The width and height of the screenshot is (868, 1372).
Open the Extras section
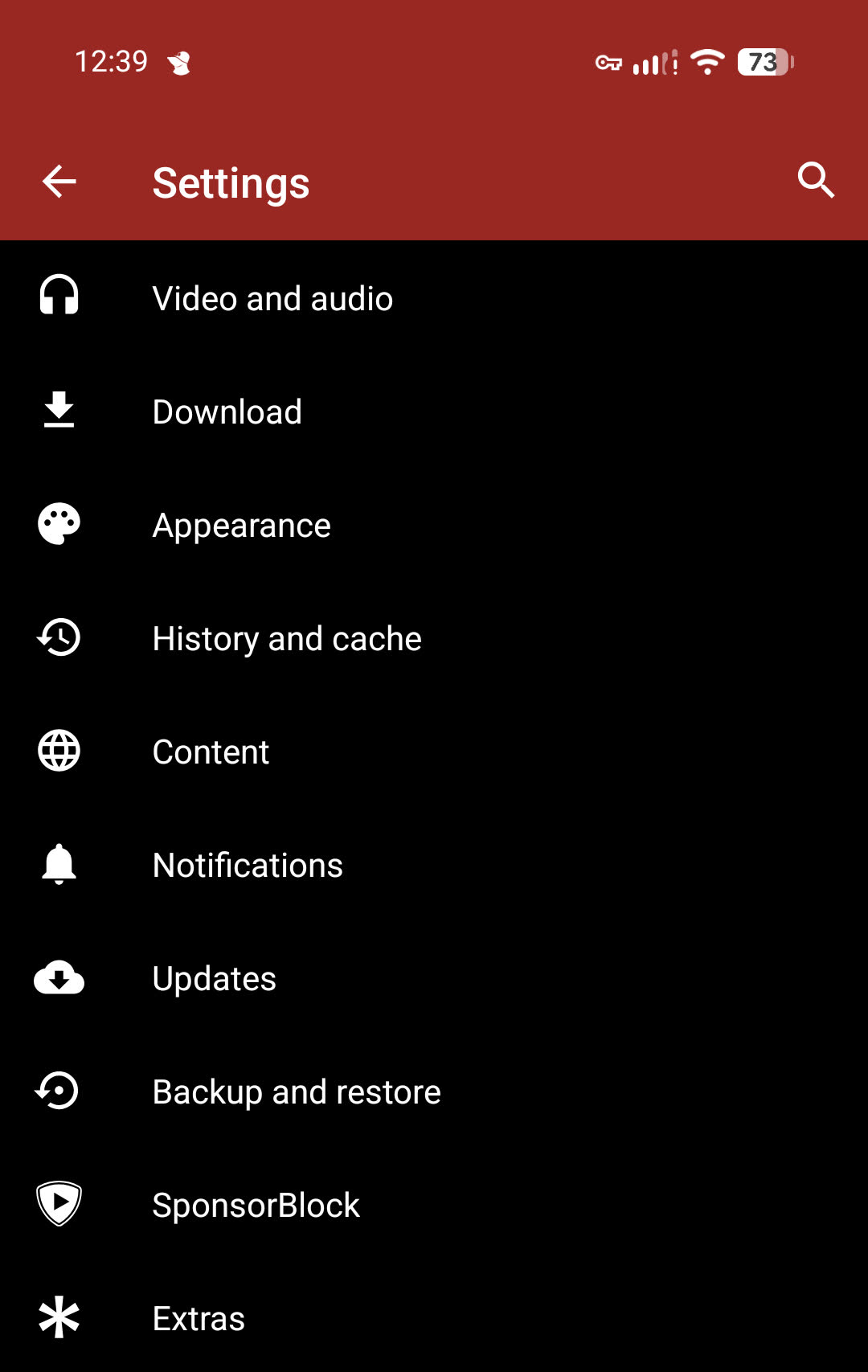199,1319
